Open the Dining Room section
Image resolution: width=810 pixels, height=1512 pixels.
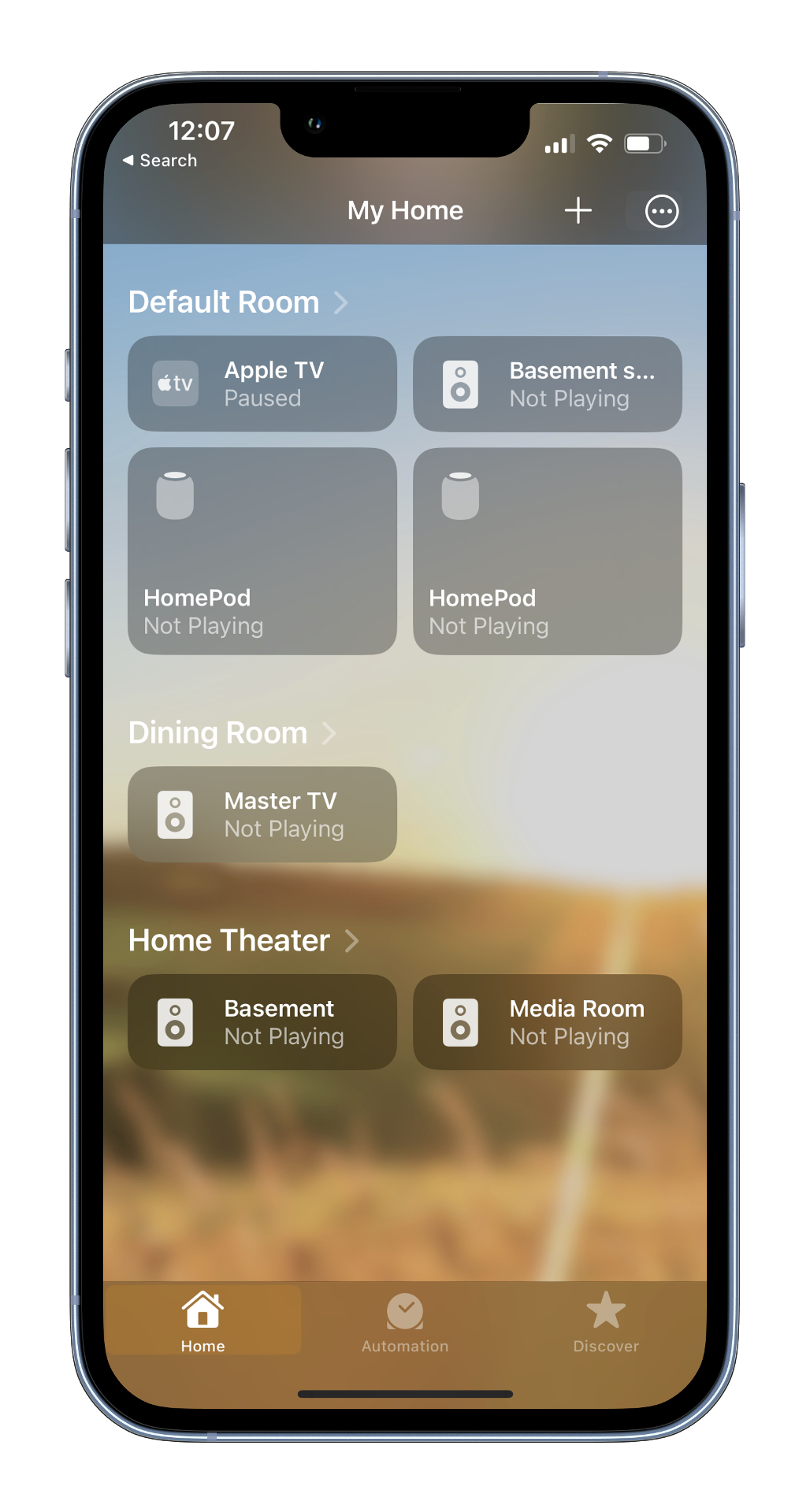(232, 733)
